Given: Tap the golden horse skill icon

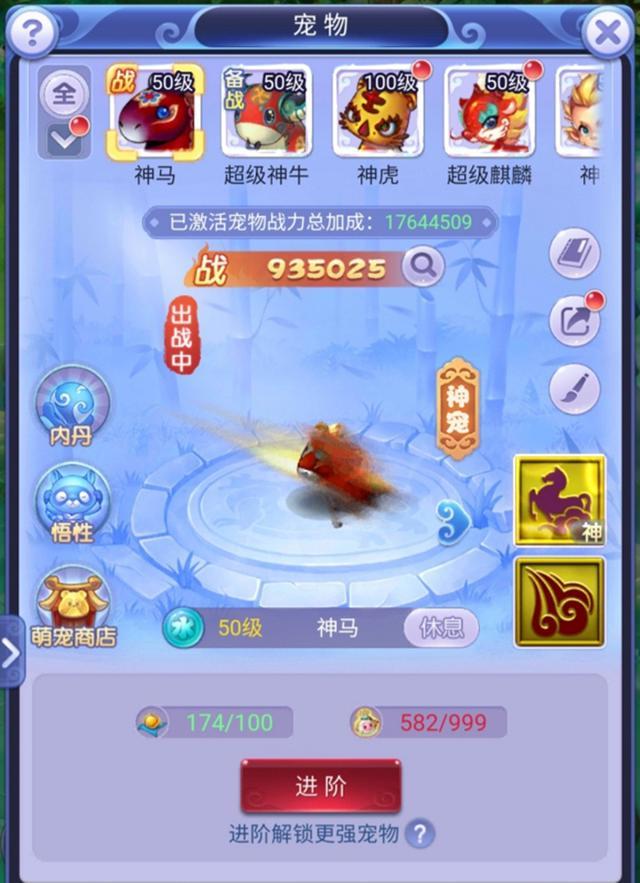Looking at the screenshot, I should point(559,500).
